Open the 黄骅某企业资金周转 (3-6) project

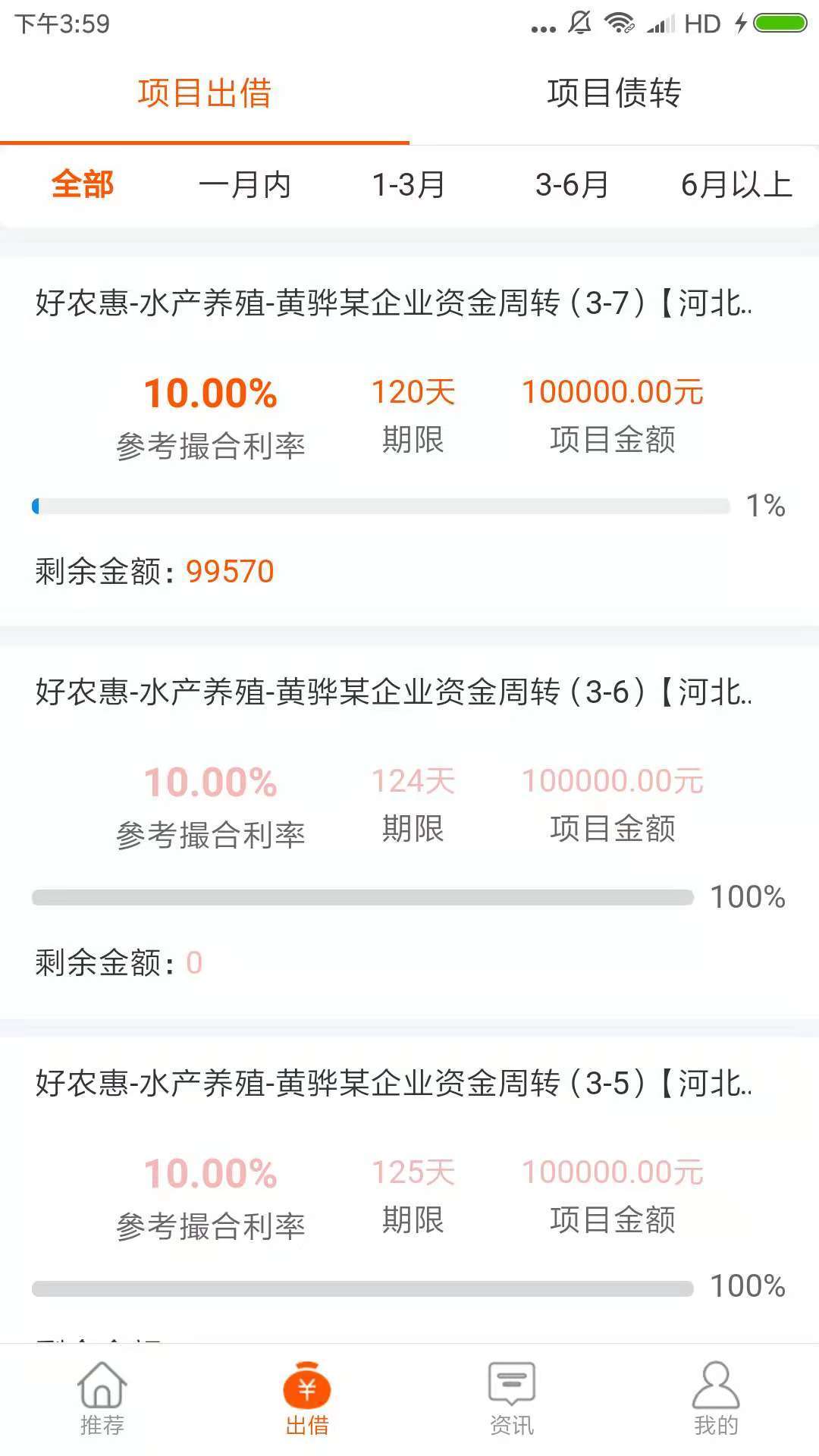(x=409, y=833)
